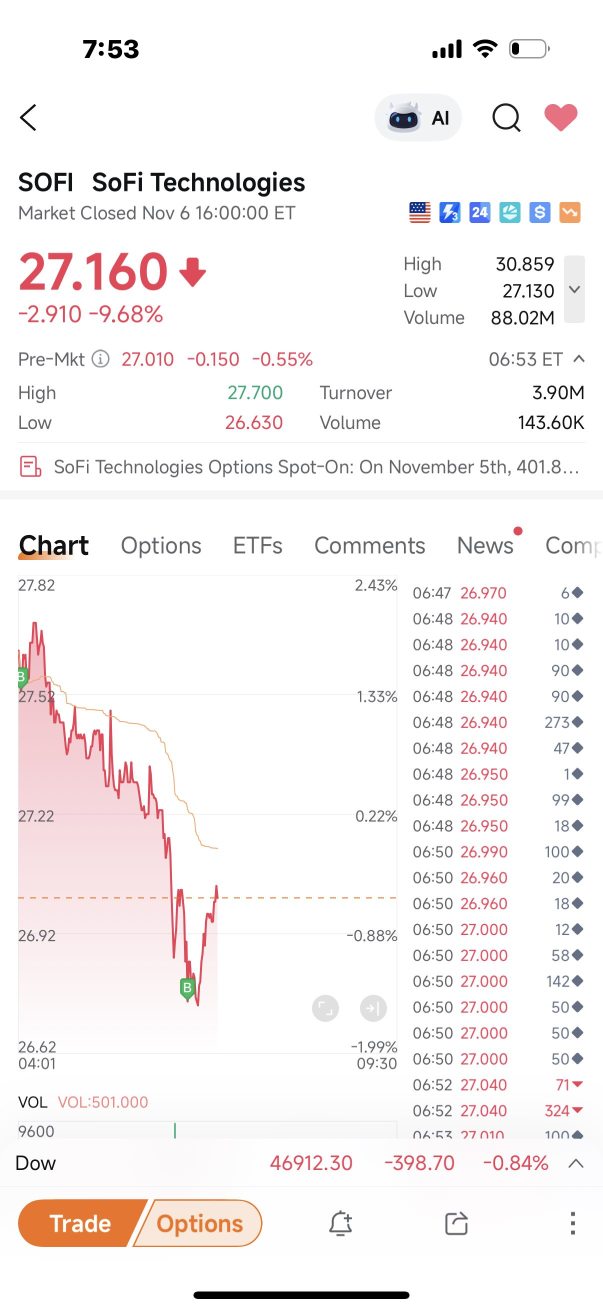Expand the chart to full screen
The width and height of the screenshot is (603, 1311).
click(325, 1008)
